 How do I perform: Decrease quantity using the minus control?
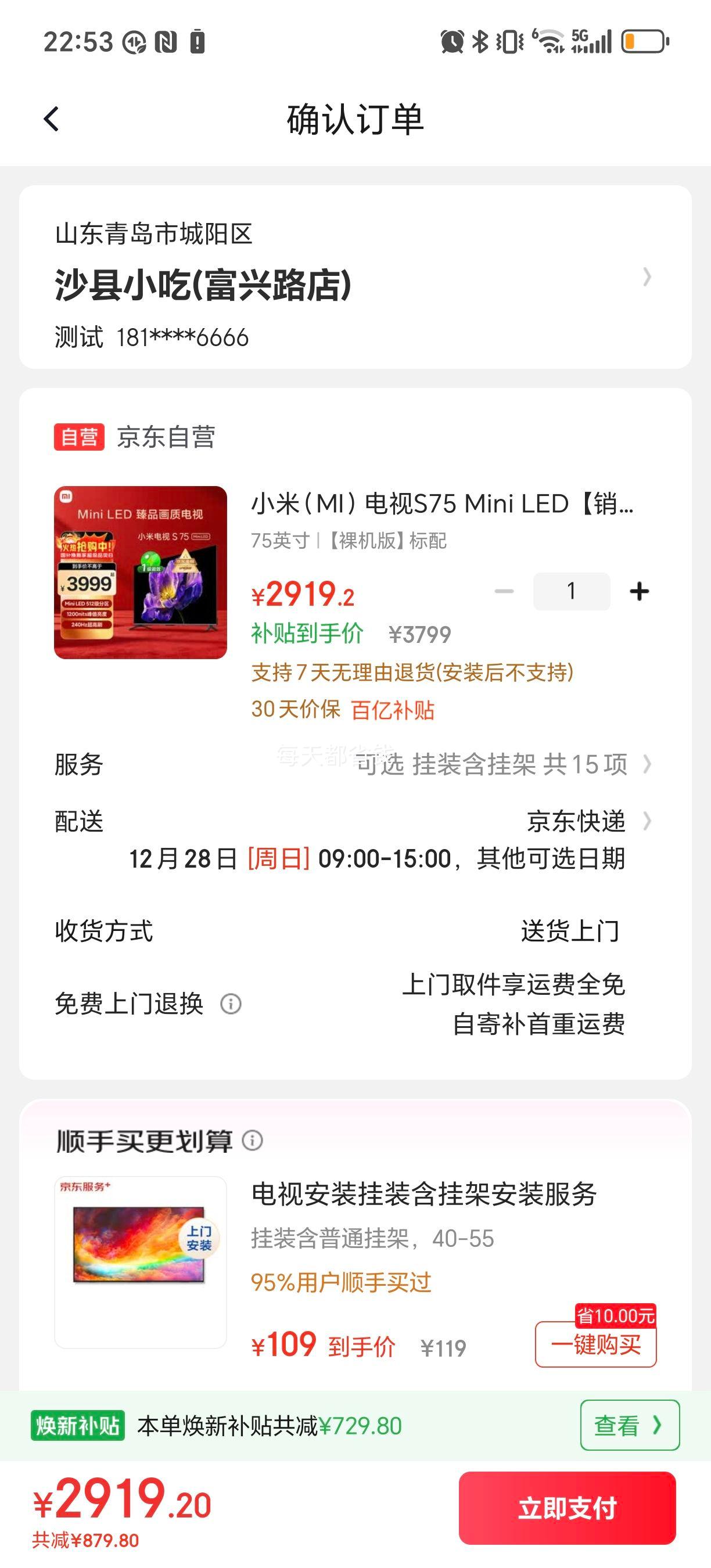tap(503, 591)
